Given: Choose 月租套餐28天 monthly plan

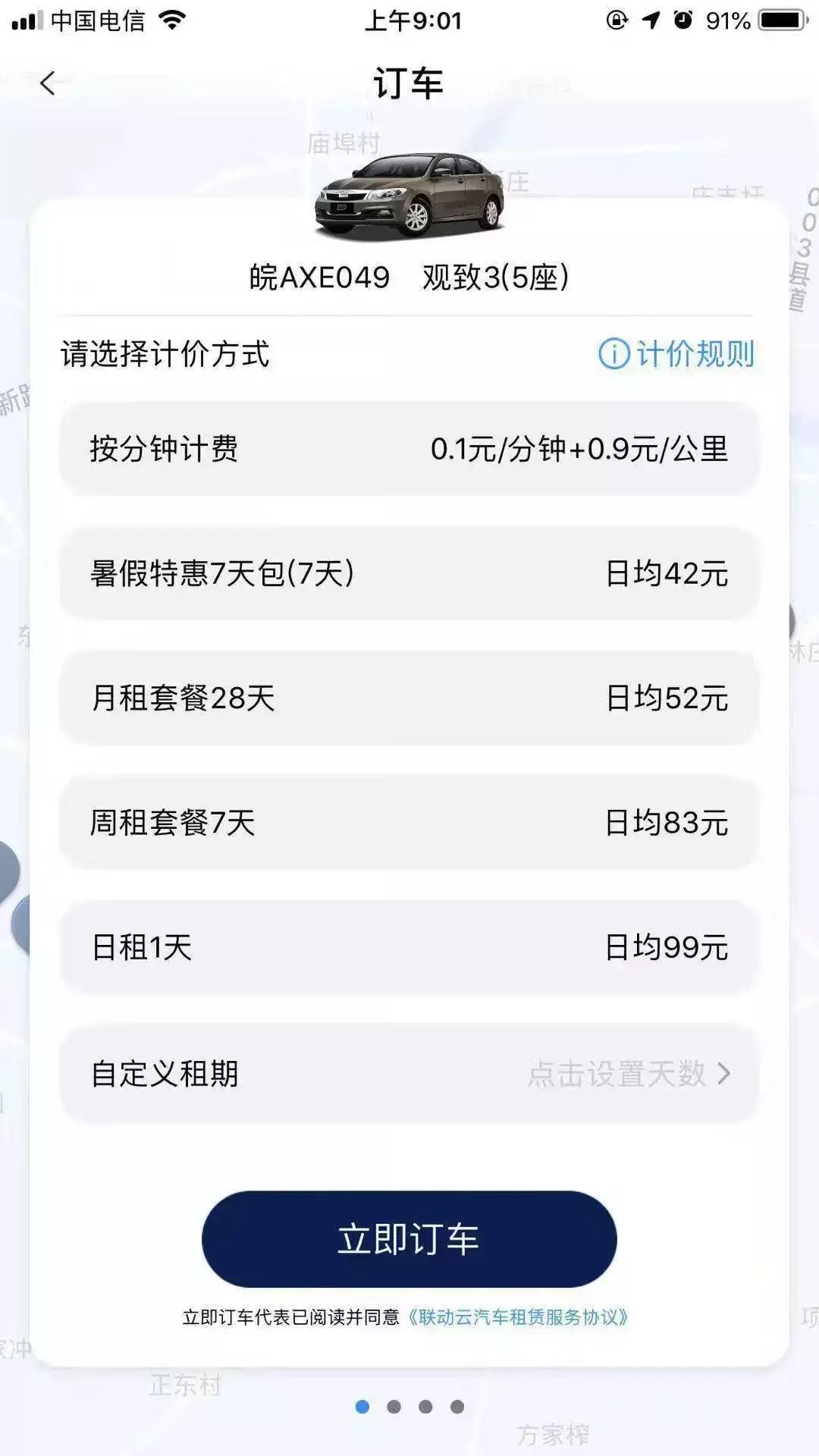Looking at the screenshot, I should coord(409,698).
